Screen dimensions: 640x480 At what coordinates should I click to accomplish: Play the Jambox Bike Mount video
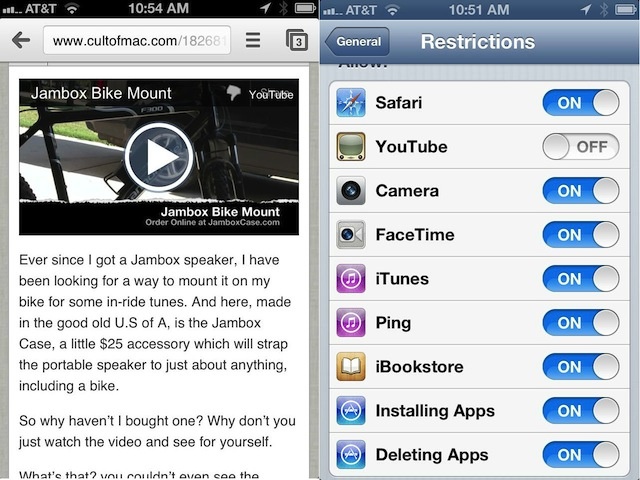tap(158, 155)
